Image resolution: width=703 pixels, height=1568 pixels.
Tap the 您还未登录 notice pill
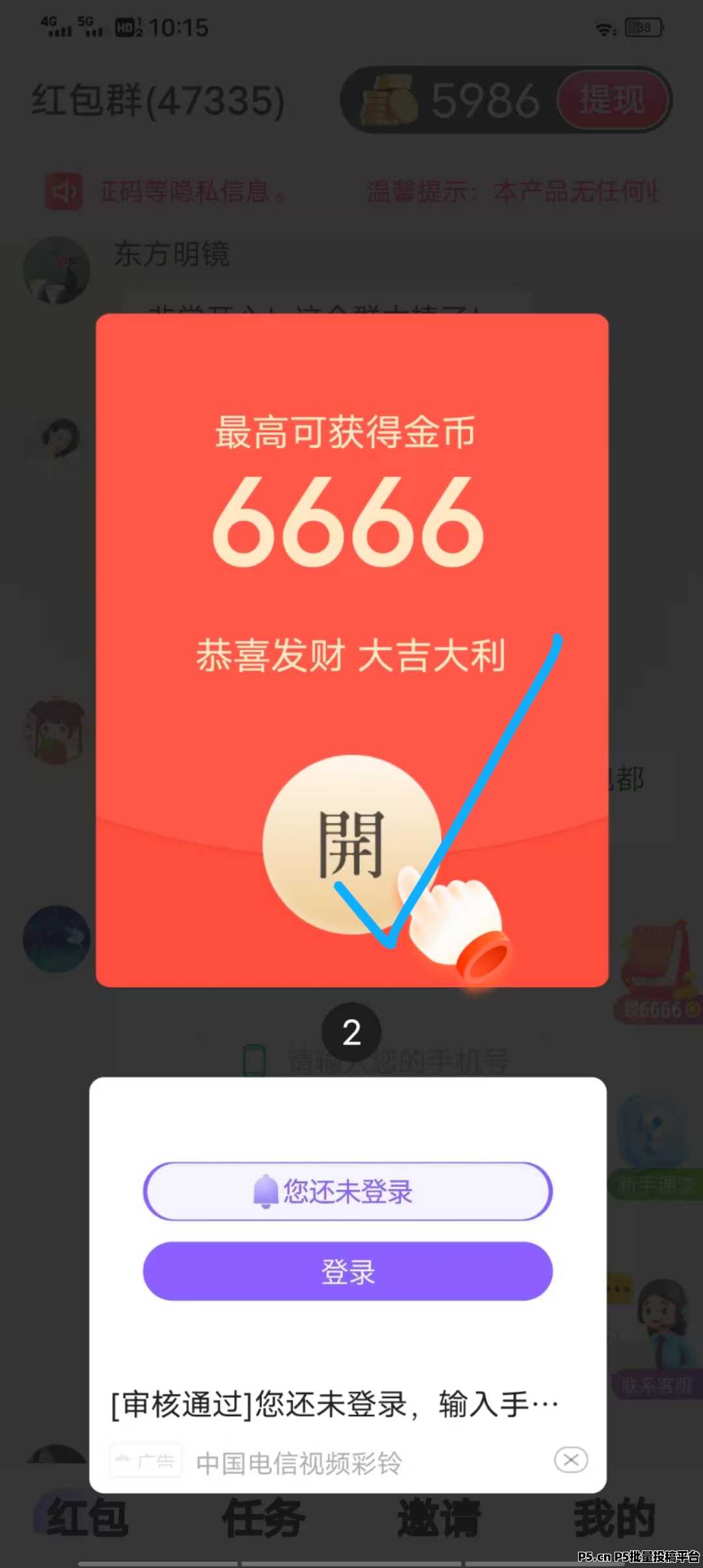pos(348,1191)
